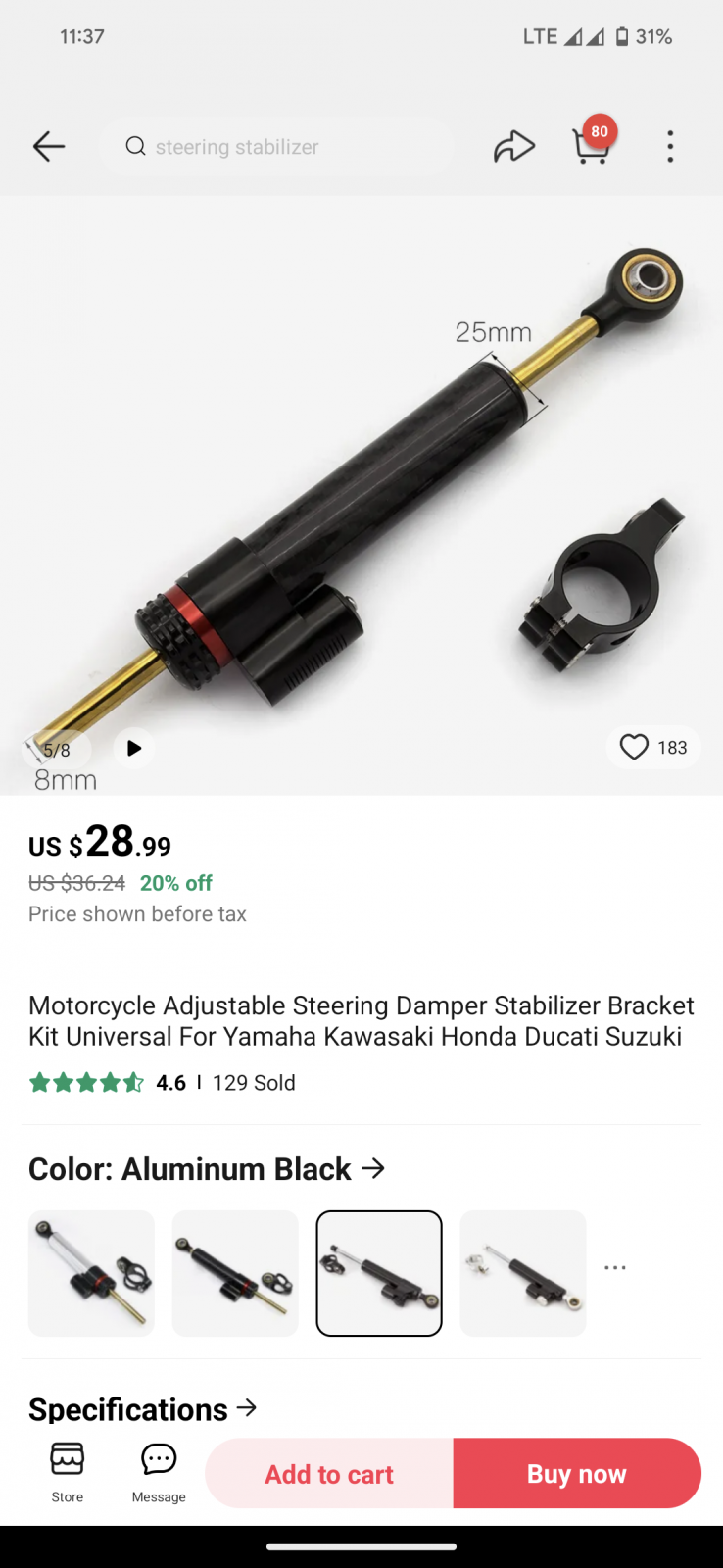This screenshot has height=1568, width=723.
Task: Open the three-dot overflow menu
Action: (670, 147)
